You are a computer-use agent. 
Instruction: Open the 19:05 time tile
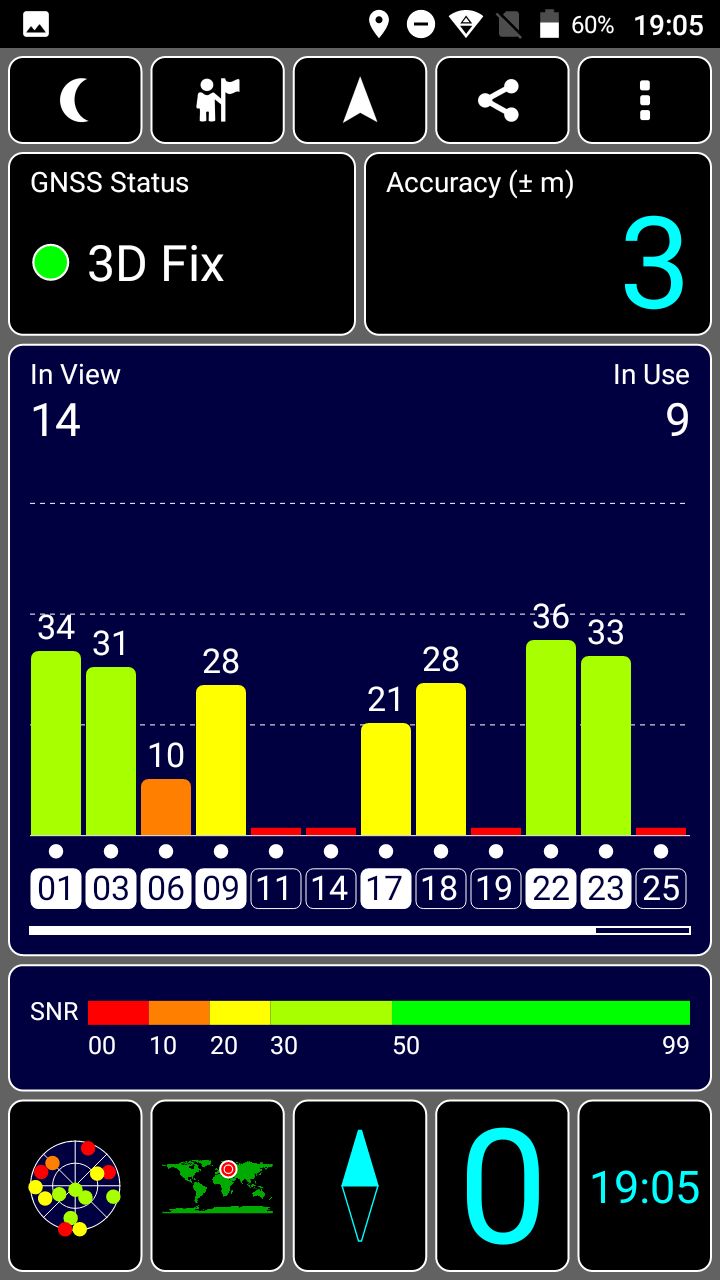(x=645, y=1186)
